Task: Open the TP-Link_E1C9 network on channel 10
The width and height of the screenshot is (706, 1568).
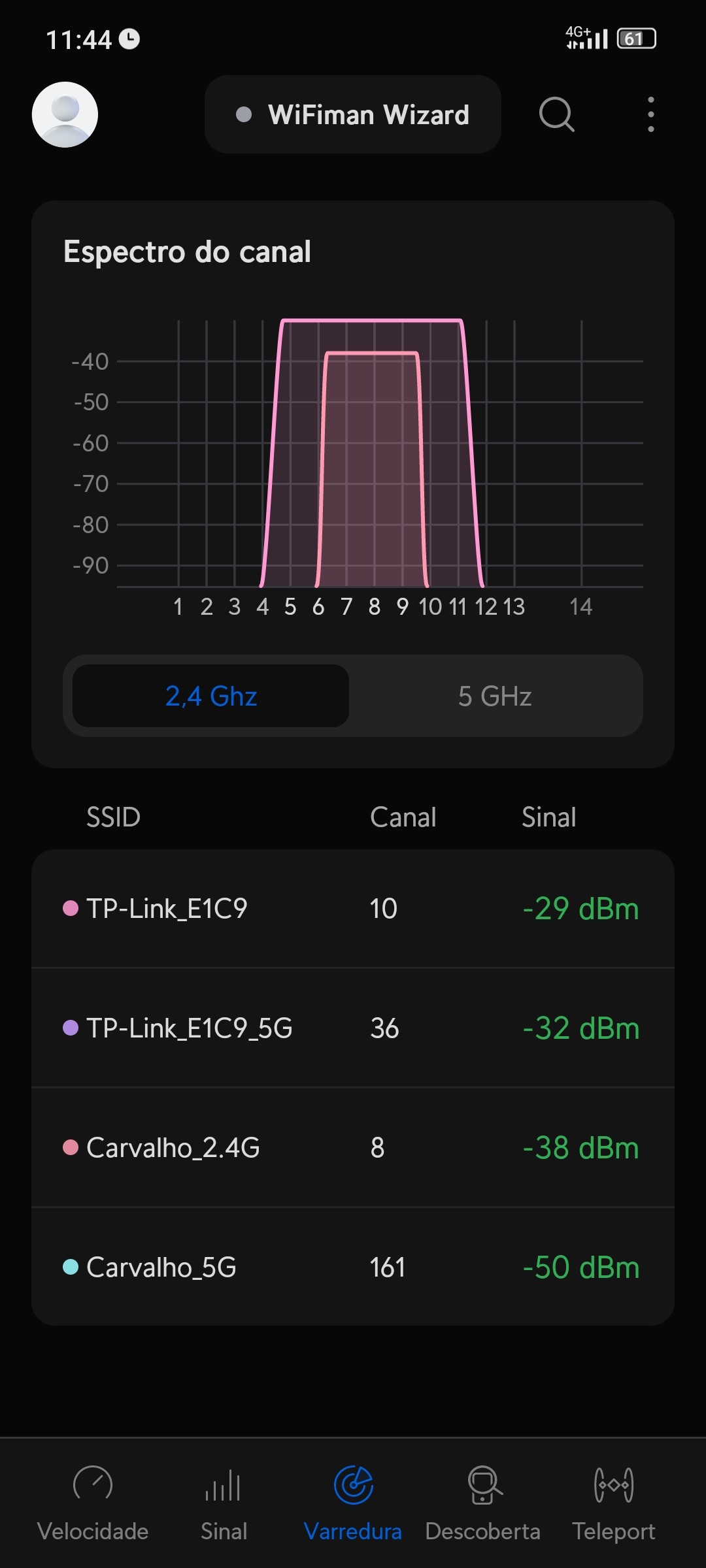Action: [x=353, y=909]
